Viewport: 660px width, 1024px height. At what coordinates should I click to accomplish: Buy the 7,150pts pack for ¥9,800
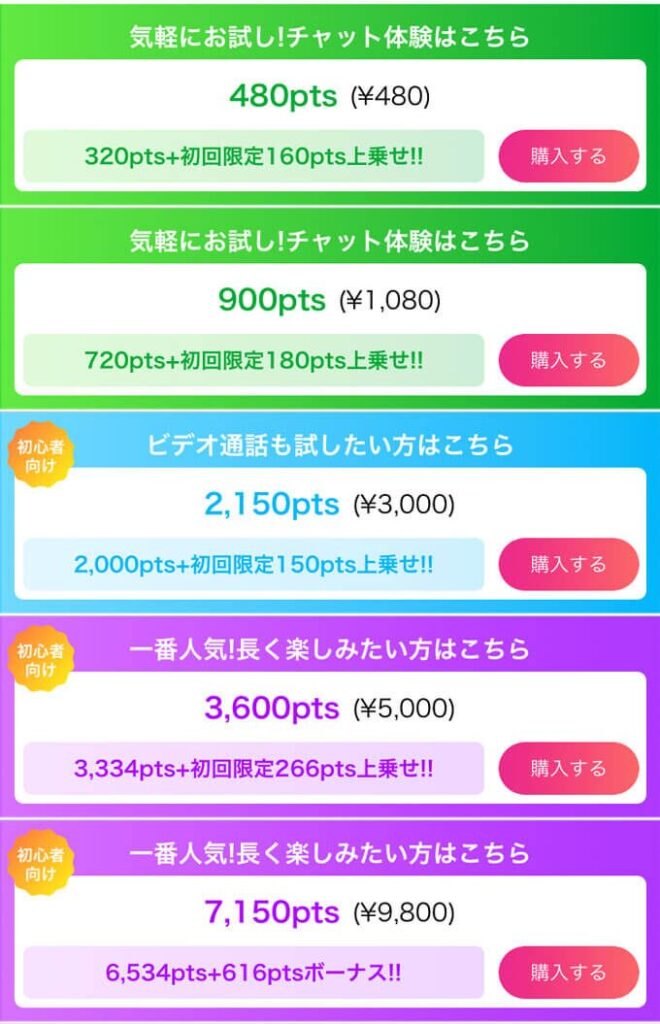click(568, 972)
